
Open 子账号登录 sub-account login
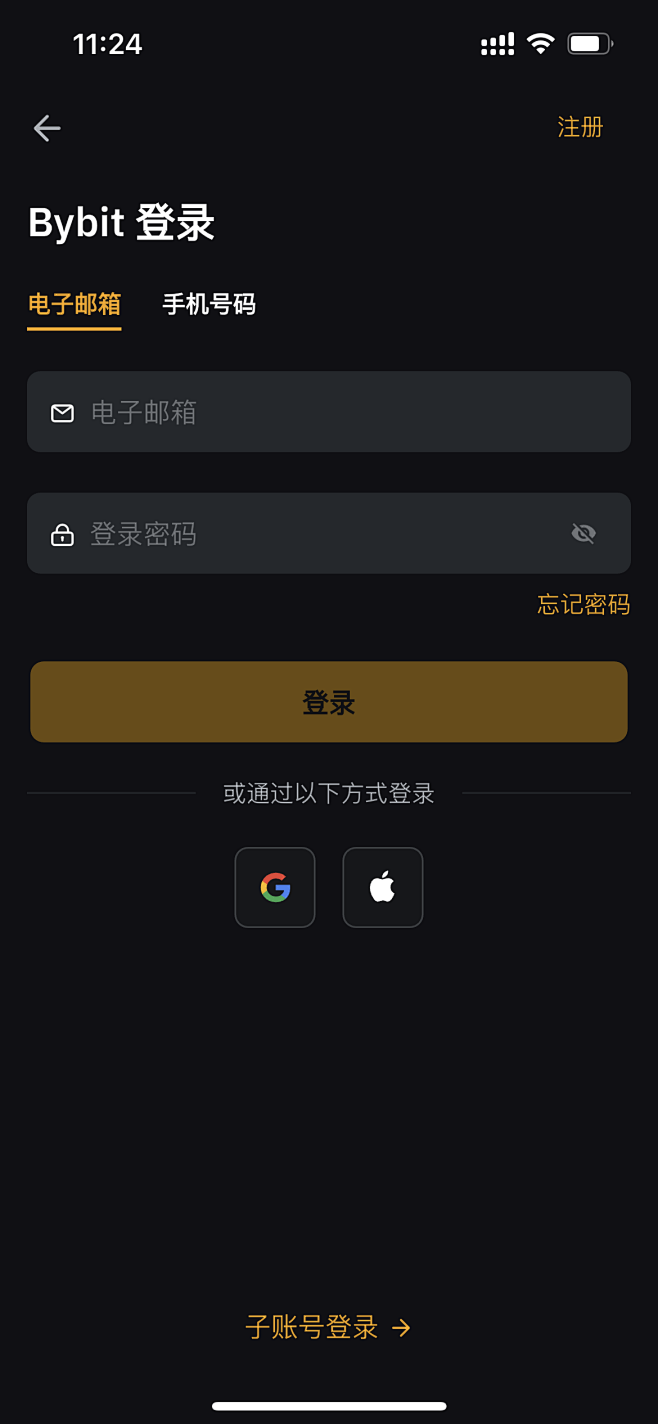(x=328, y=1327)
